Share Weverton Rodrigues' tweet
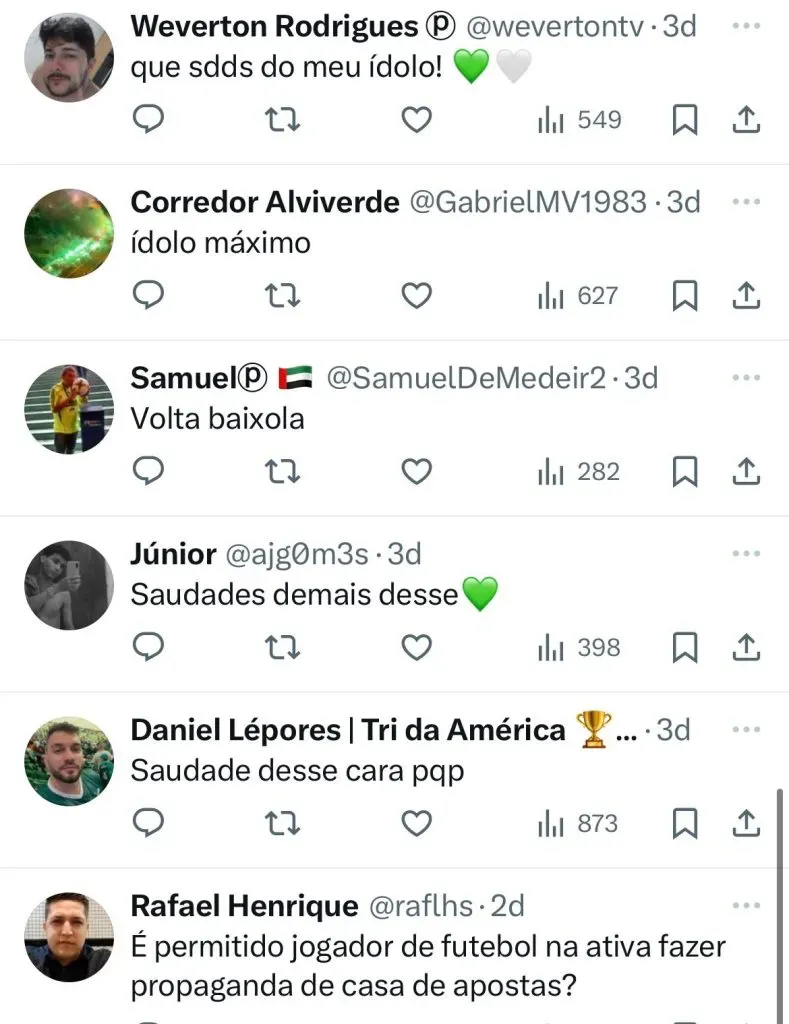Screen dimensions: 789x1024 point(746,120)
